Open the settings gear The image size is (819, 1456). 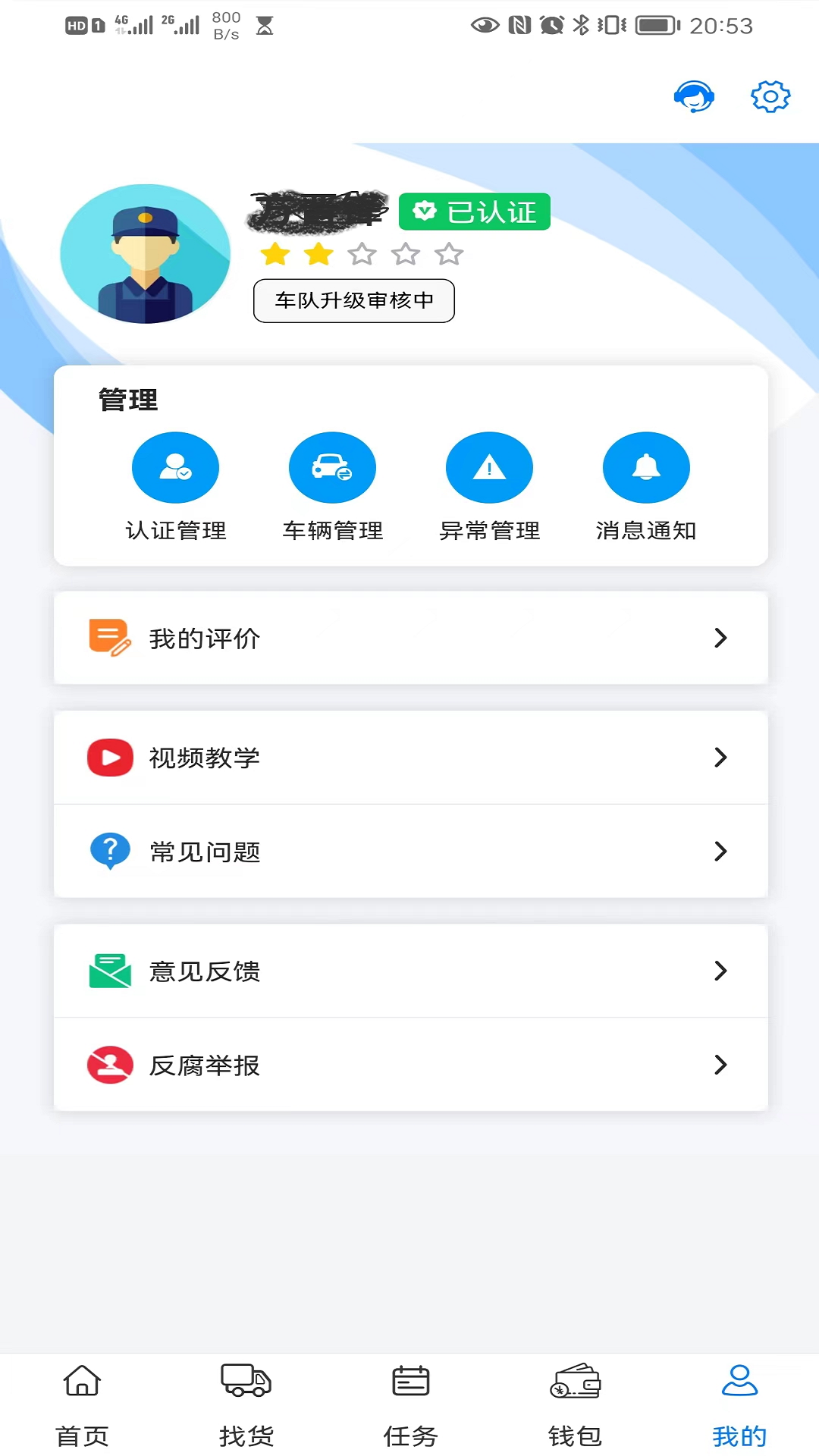(770, 96)
